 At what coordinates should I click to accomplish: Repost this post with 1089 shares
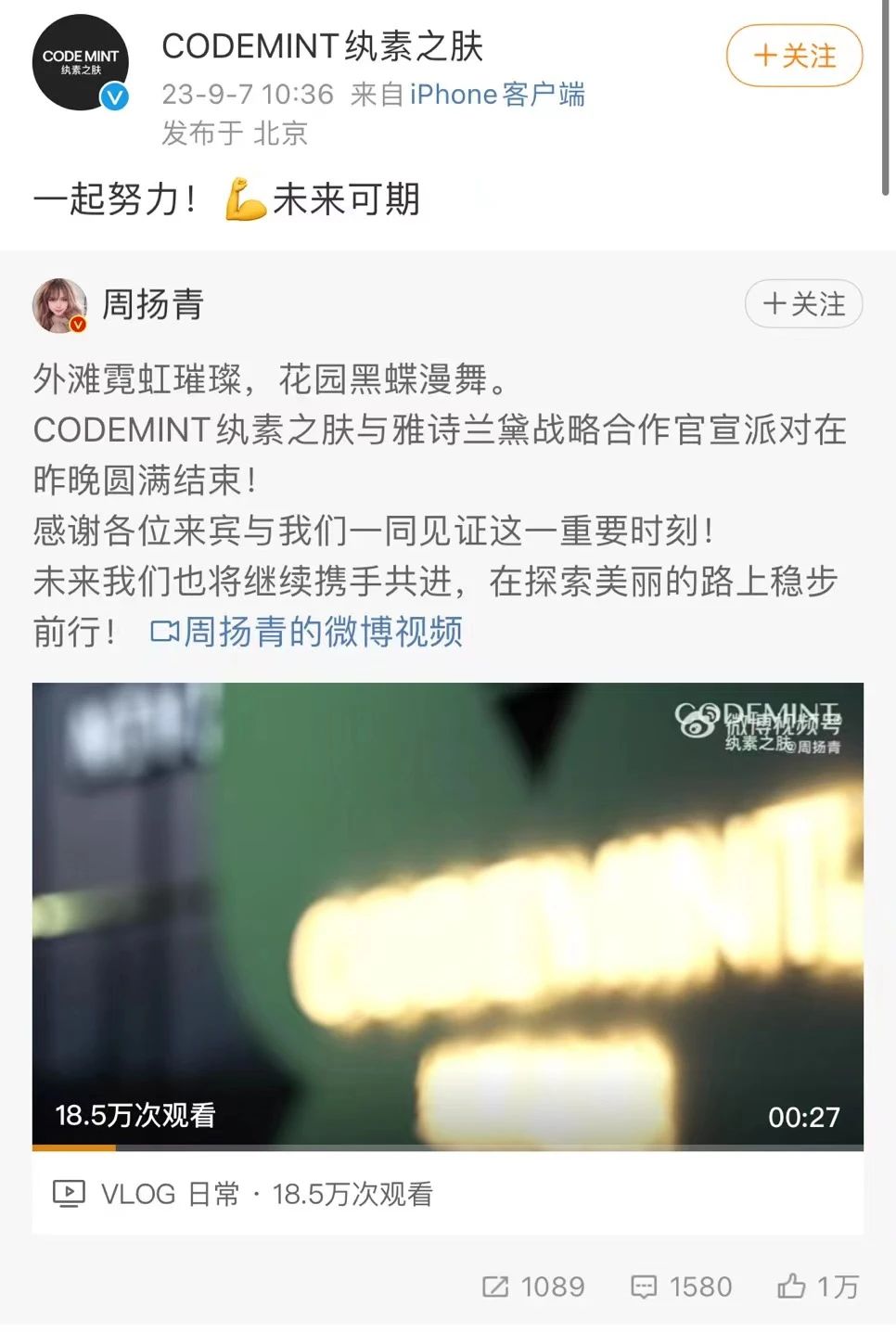click(x=533, y=1287)
